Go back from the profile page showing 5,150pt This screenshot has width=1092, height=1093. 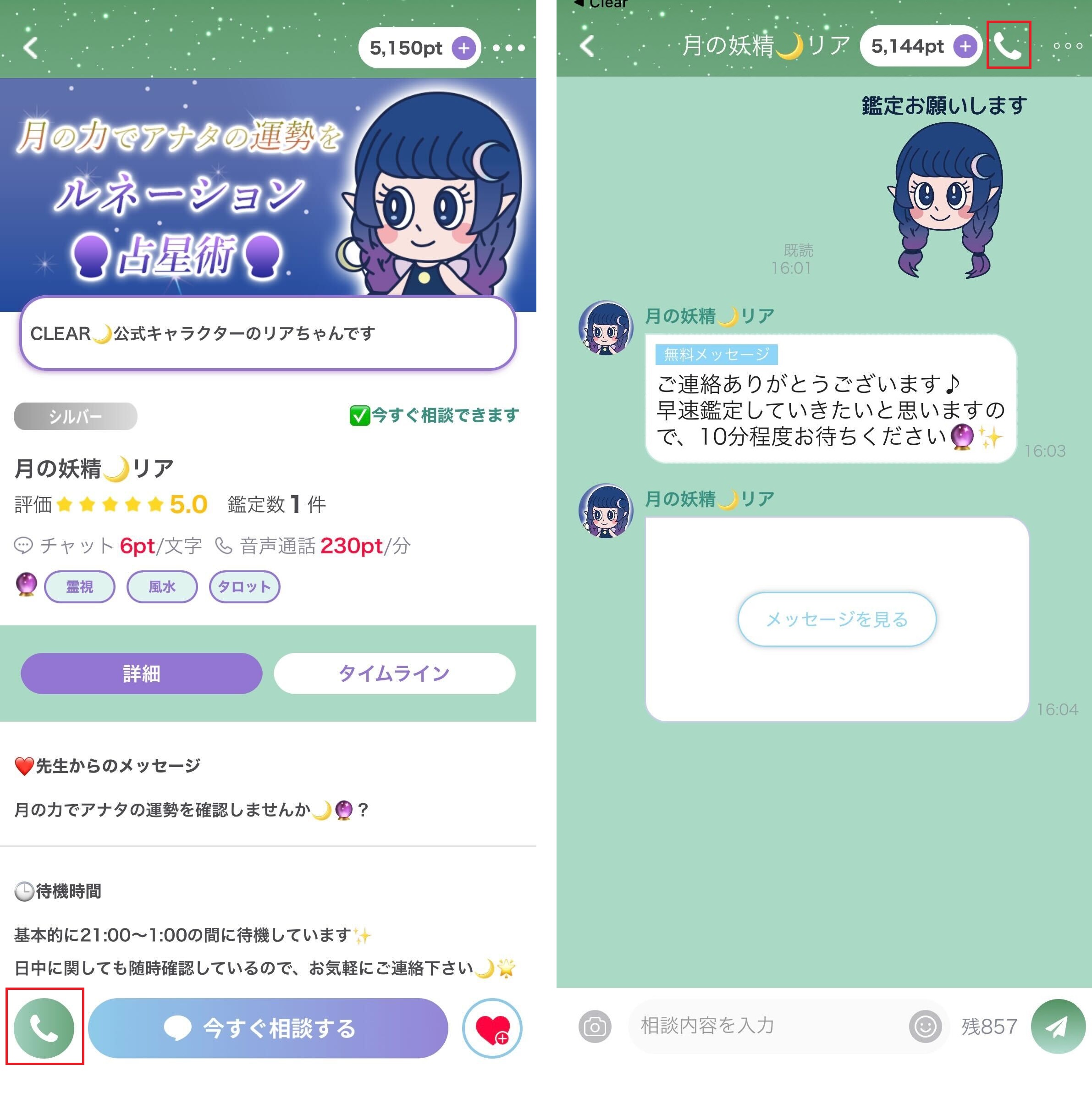[31, 48]
